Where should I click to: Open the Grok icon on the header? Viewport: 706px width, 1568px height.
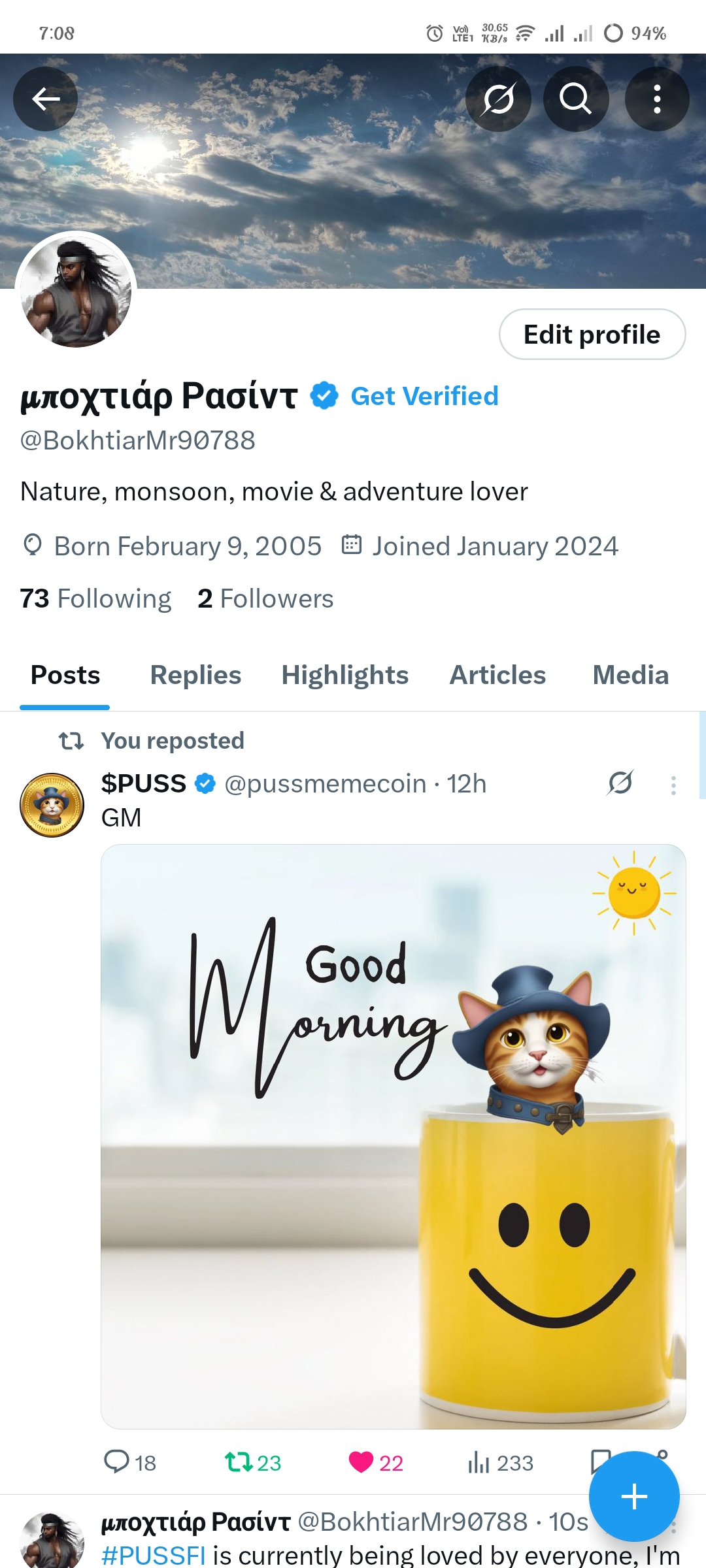498,99
